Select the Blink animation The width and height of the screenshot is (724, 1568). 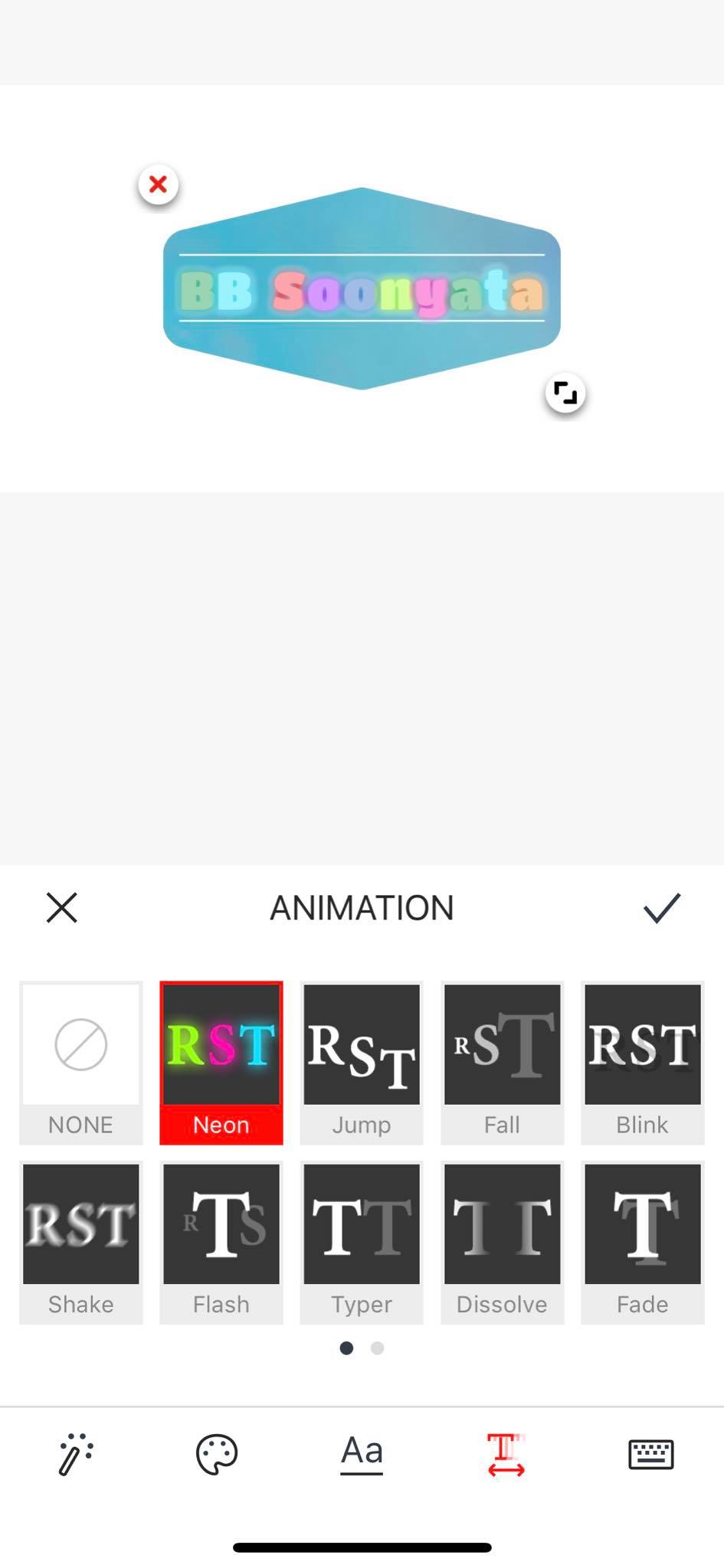pos(642,1063)
